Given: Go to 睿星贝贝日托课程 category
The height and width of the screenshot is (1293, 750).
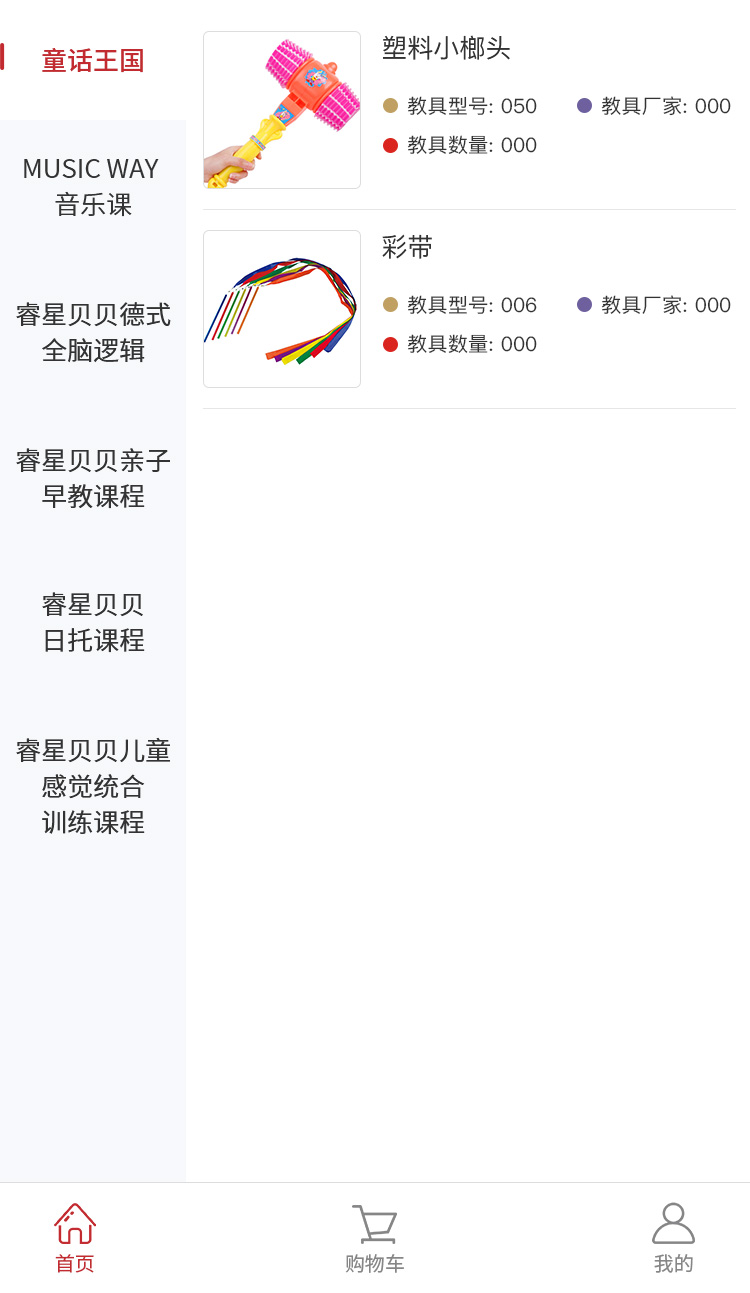Looking at the screenshot, I should coord(93,622).
